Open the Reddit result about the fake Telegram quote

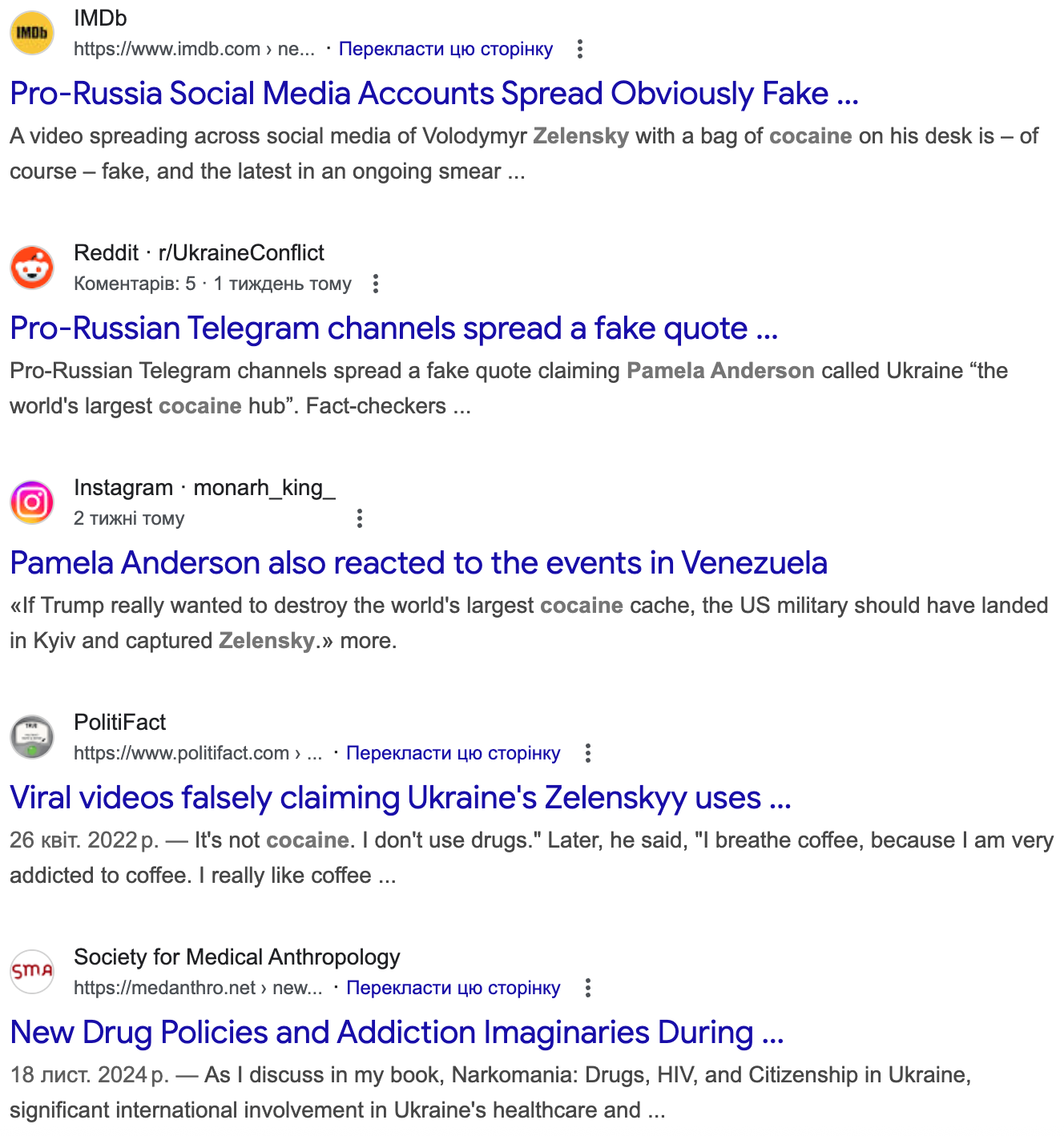pos(393,328)
